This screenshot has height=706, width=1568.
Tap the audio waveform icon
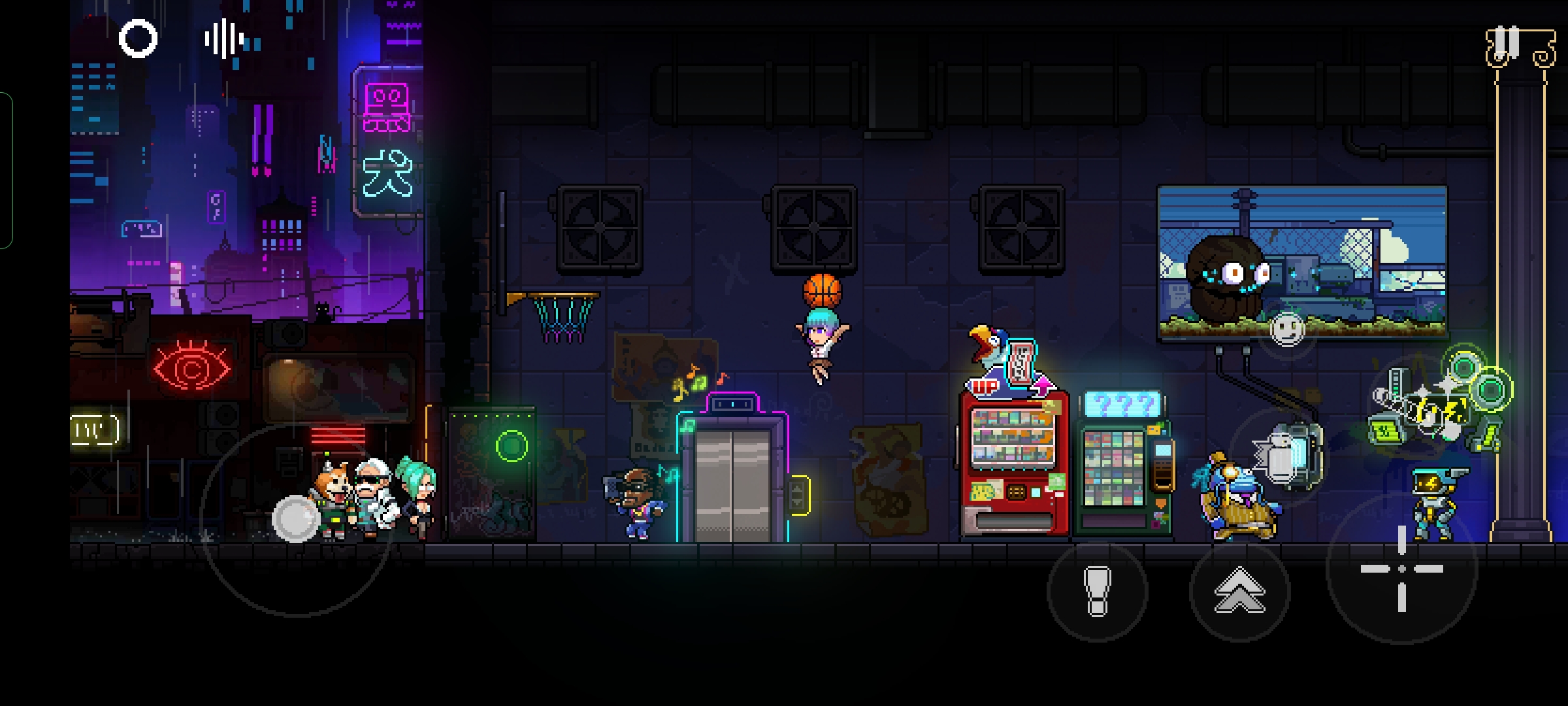224,39
